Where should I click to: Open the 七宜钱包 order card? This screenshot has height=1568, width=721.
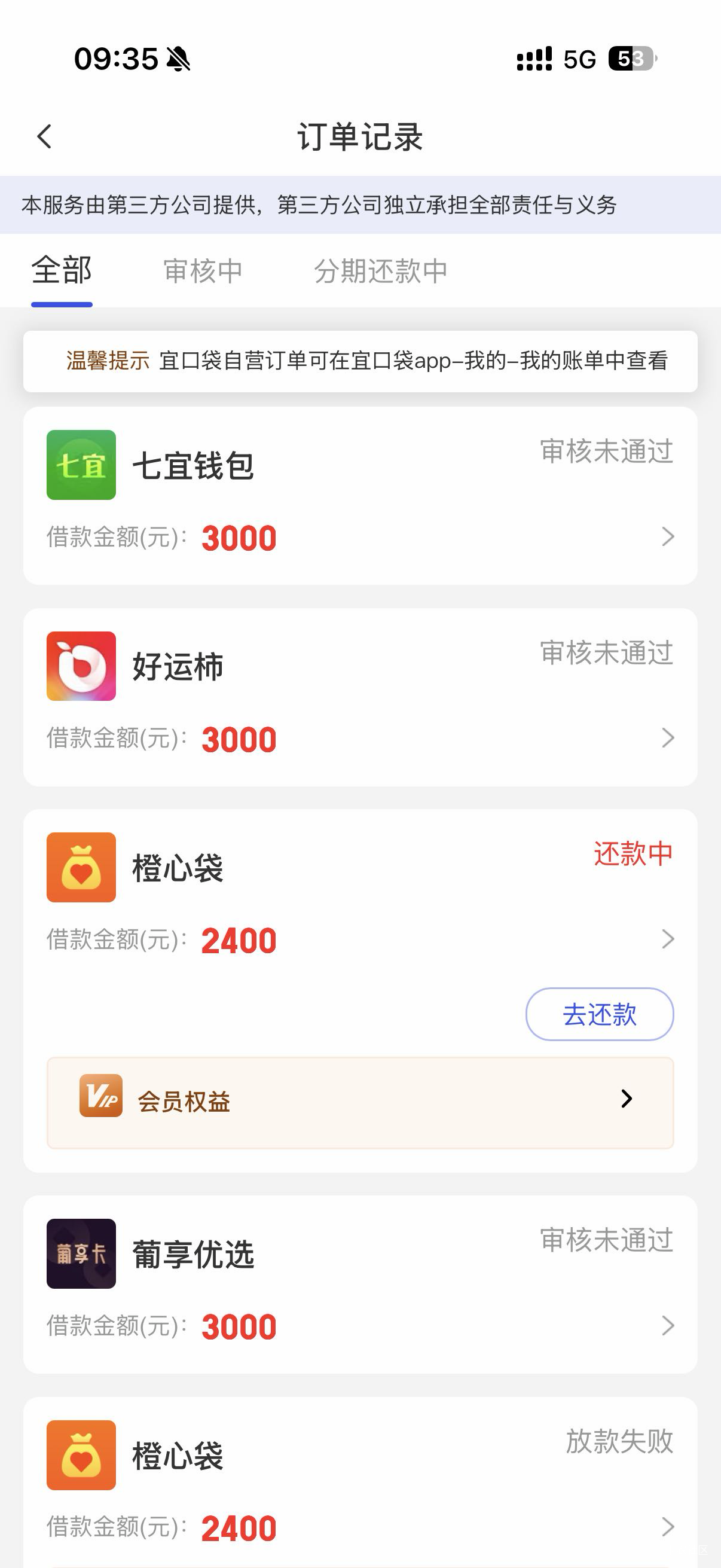click(x=360, y=496)
